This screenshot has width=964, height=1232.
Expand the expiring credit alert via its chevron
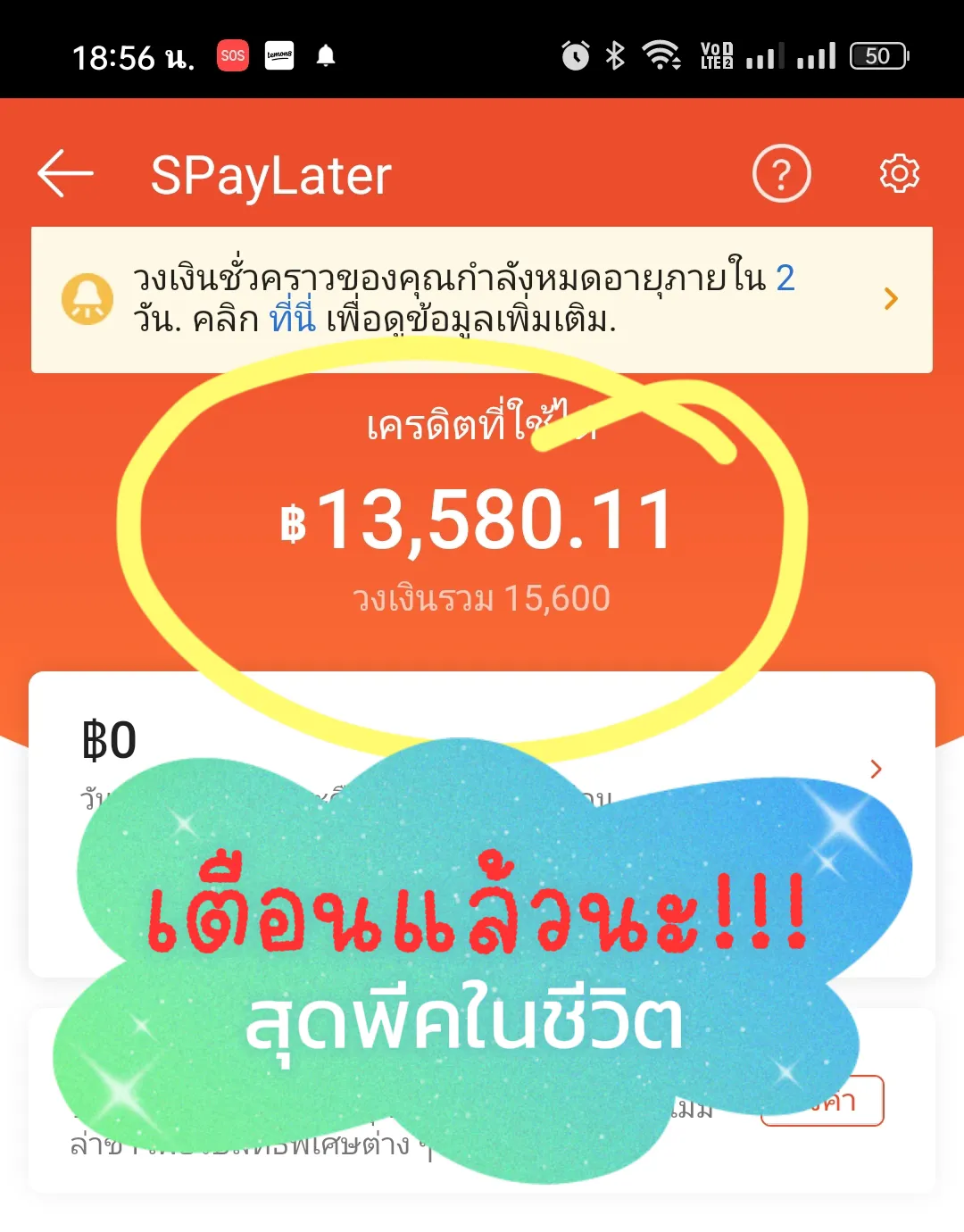click(890, 298)
